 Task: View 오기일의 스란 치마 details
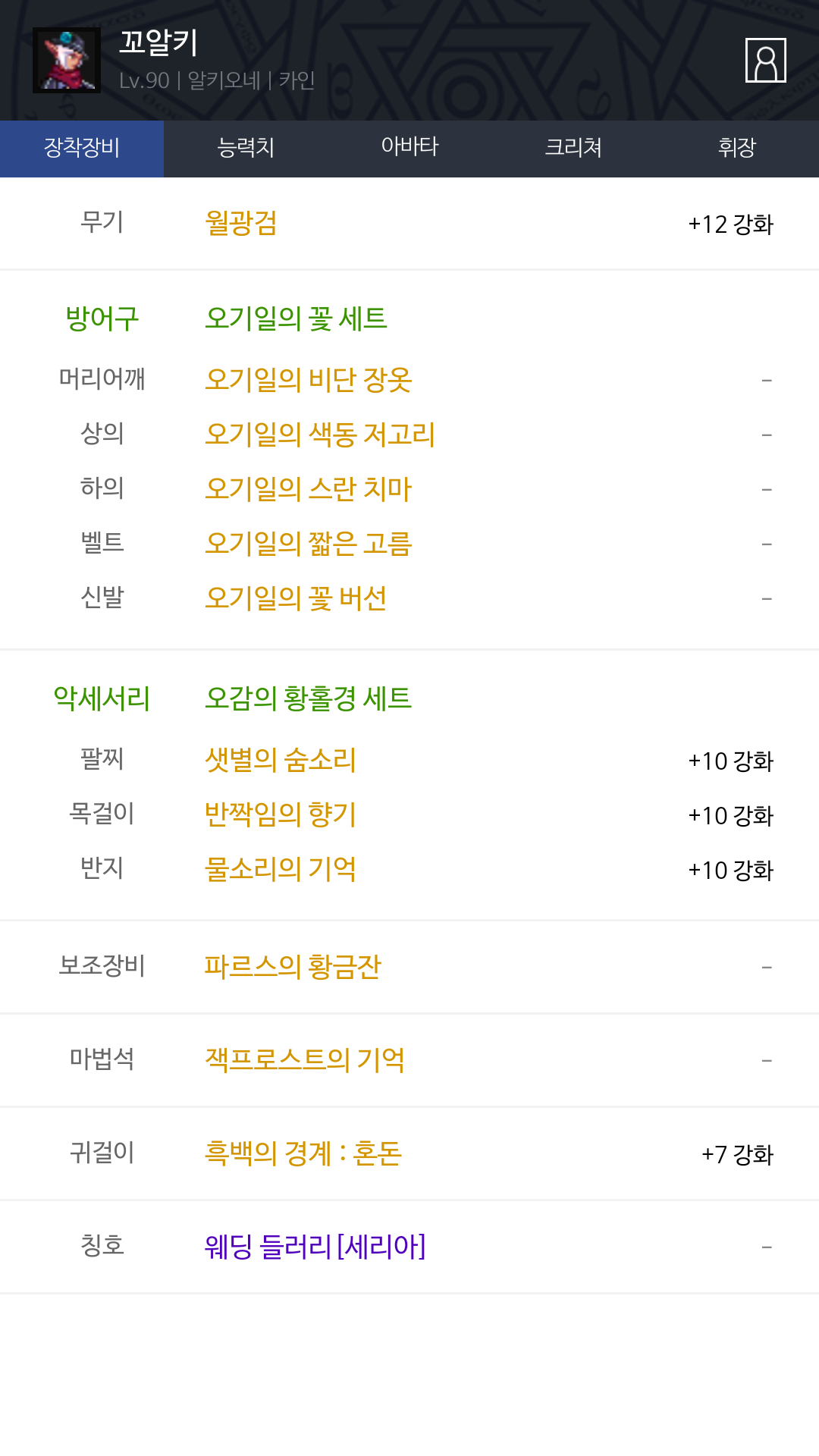coord(309,488)
